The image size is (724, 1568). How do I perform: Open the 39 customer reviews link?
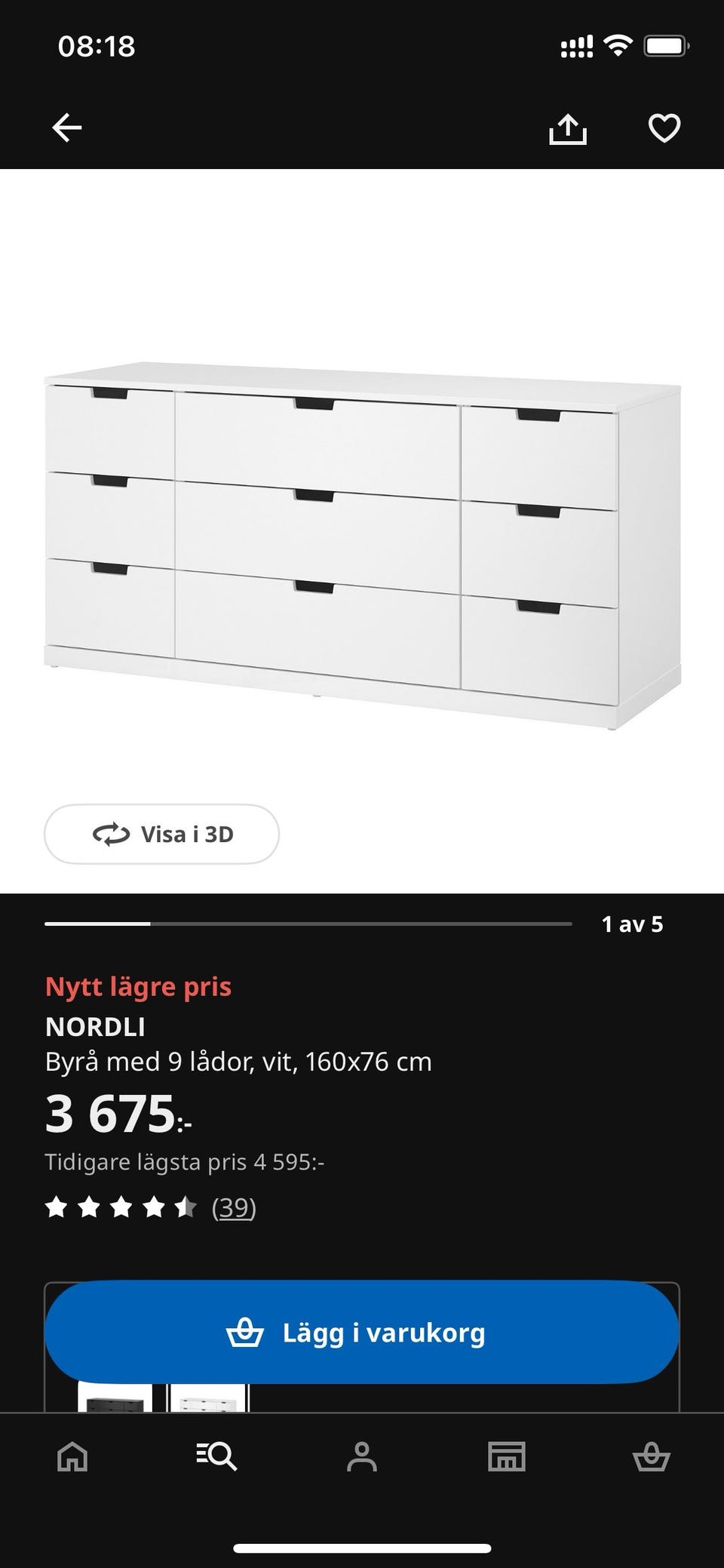(x=234, y=1207)
